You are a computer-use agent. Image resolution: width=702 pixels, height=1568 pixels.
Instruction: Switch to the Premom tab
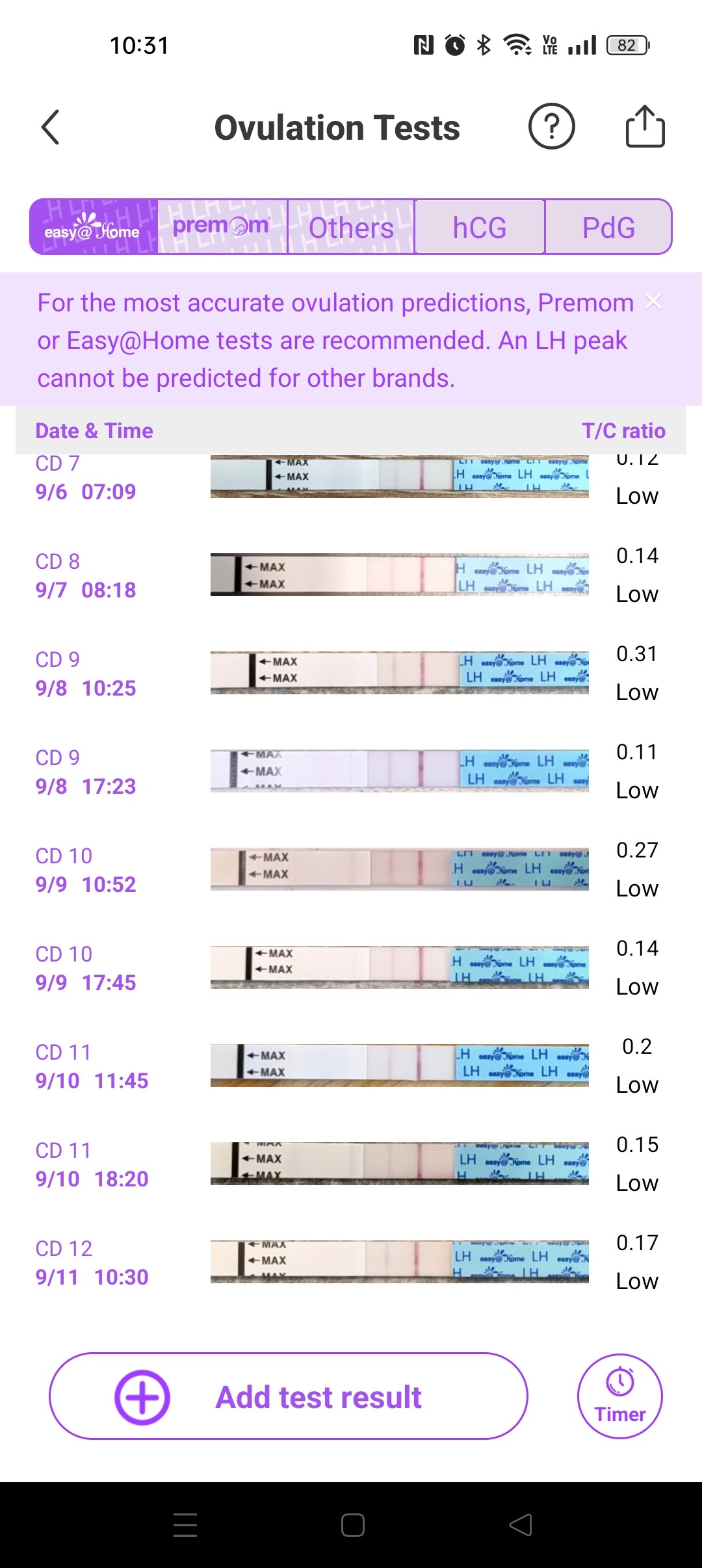point(222,227)
